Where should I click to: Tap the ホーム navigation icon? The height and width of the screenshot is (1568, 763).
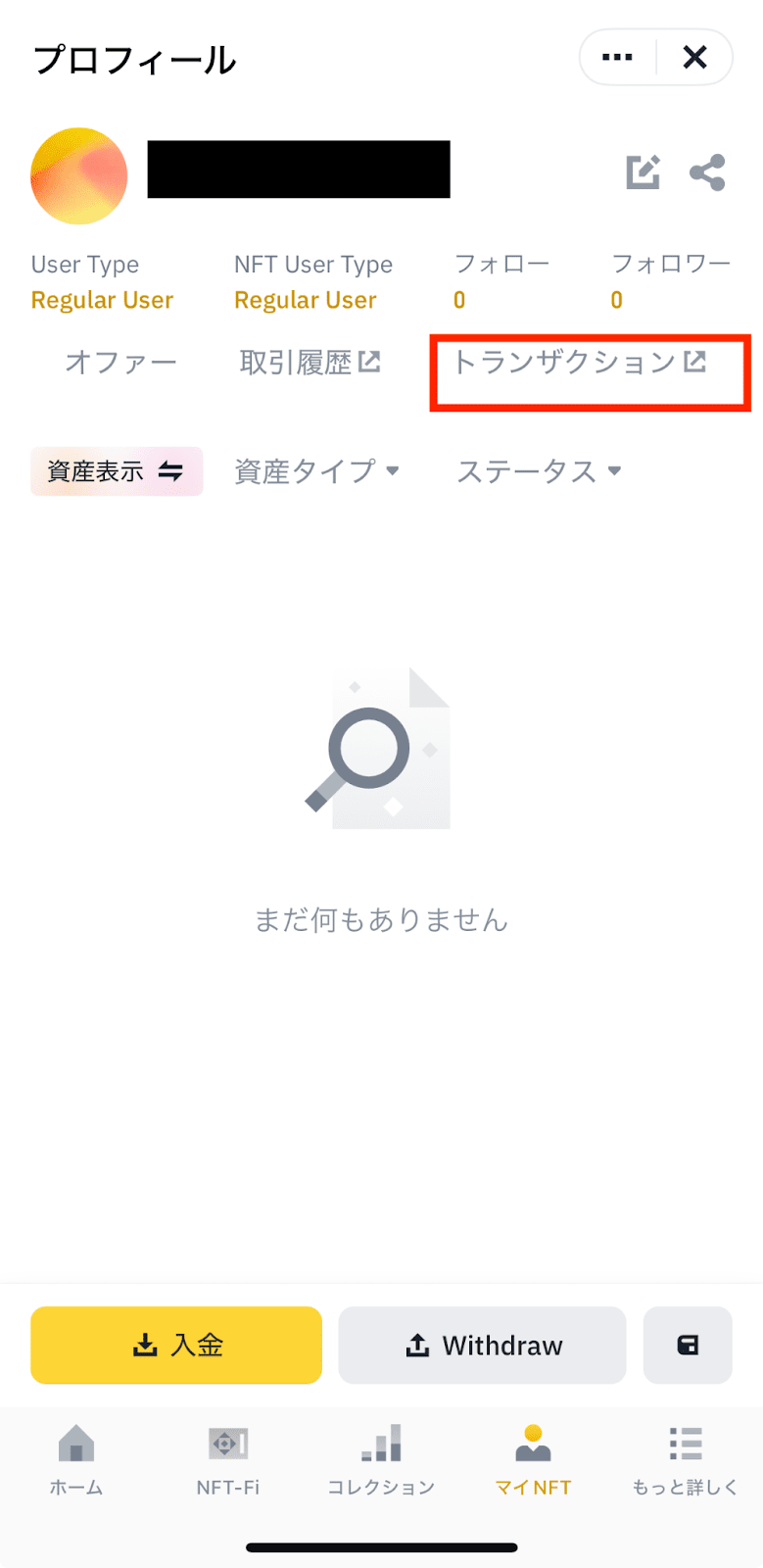[76, 1442]
